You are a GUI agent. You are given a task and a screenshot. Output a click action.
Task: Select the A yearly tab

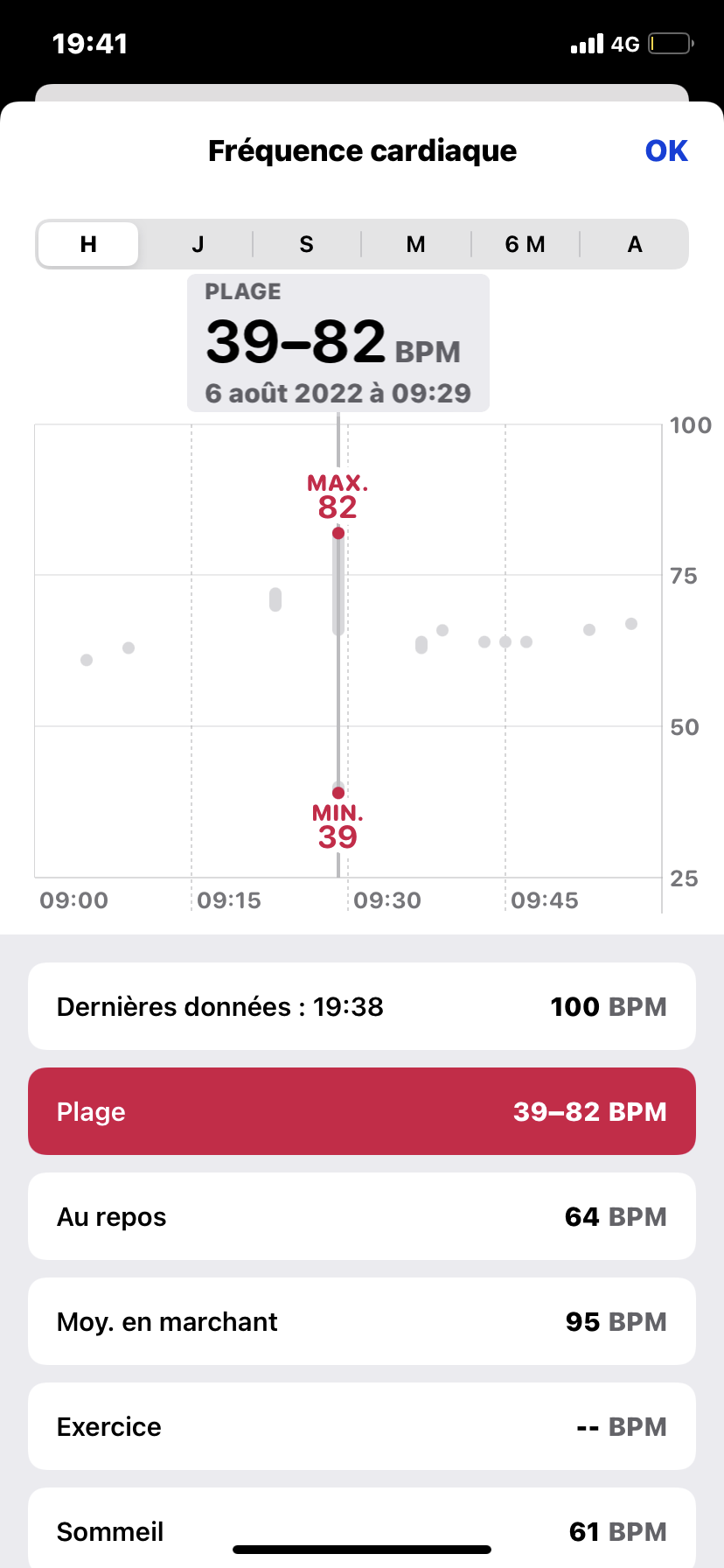[x=635, y=244]
